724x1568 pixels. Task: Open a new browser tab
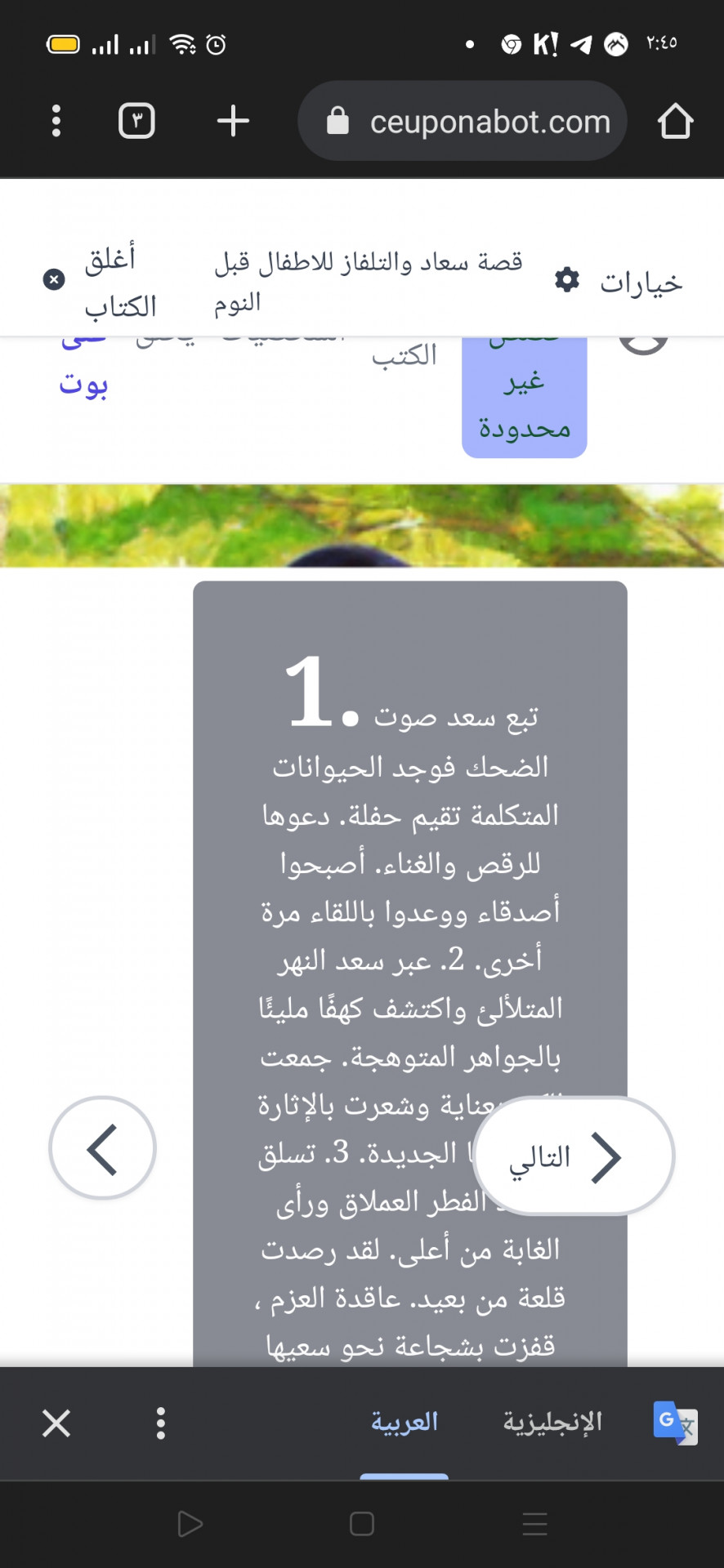(x=233, y=121)
